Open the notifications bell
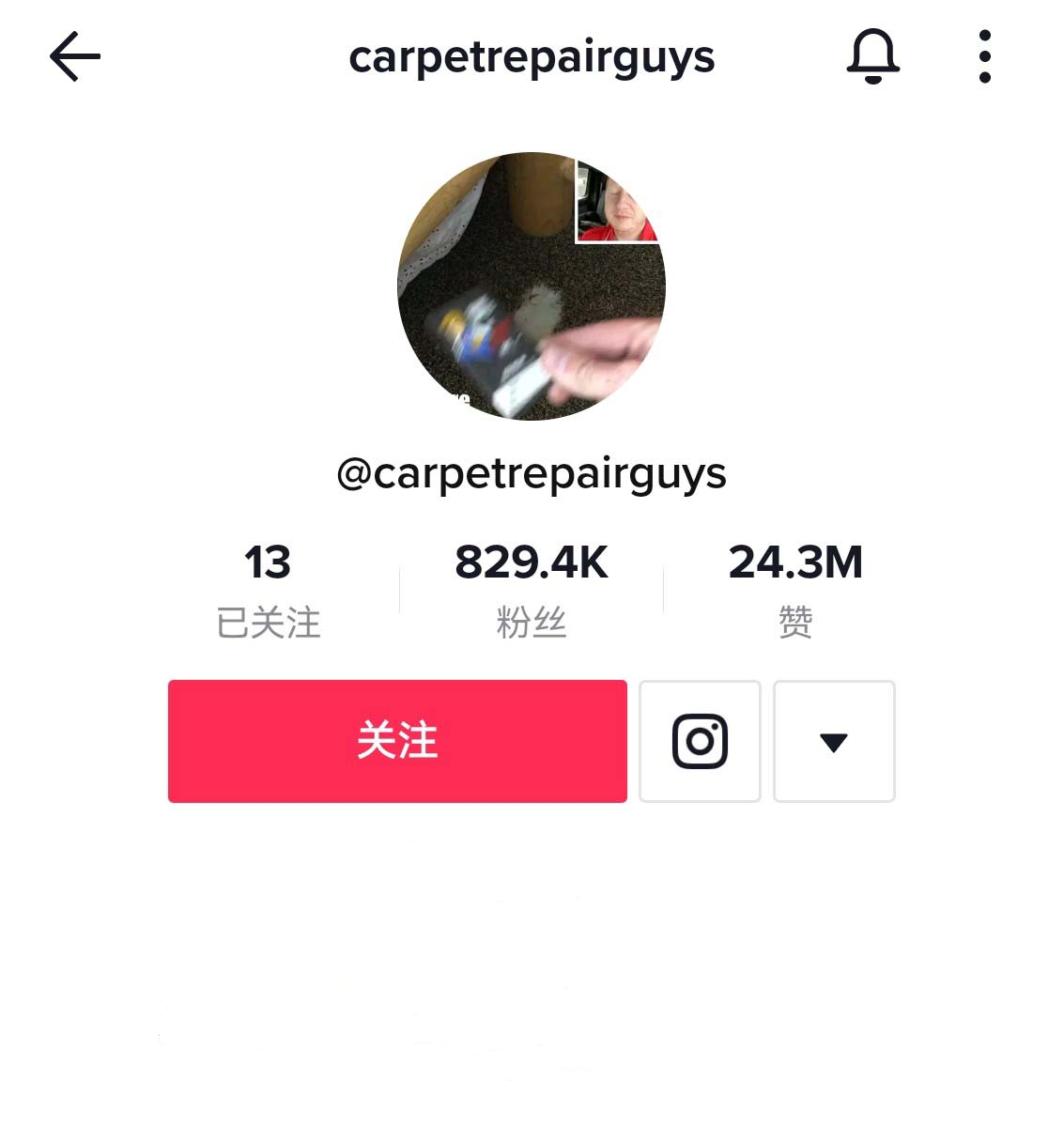Viewport: 1064px width, 1125px height. pos(873,56)
